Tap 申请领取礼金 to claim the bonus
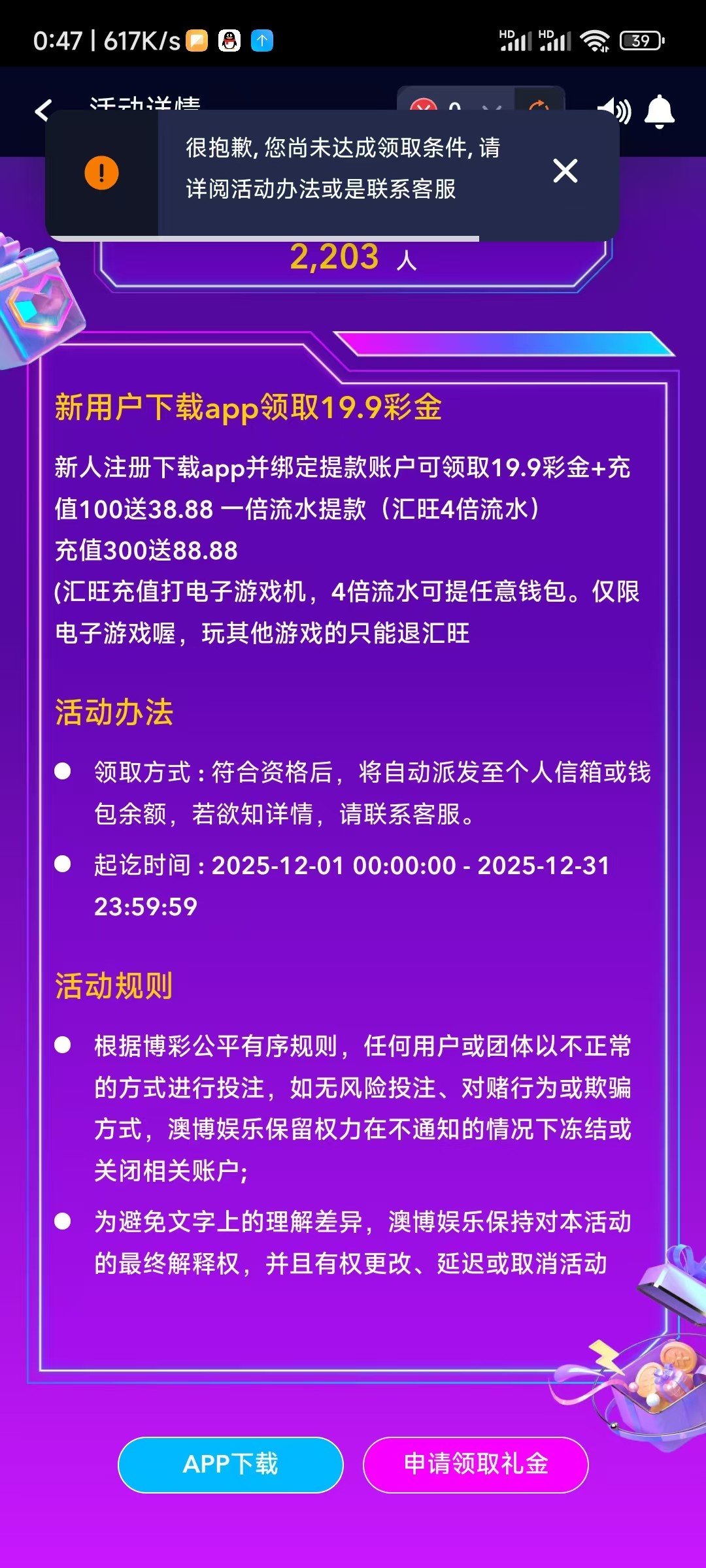The width and height of the screenshot is (706, 1568). [476, 1464]
